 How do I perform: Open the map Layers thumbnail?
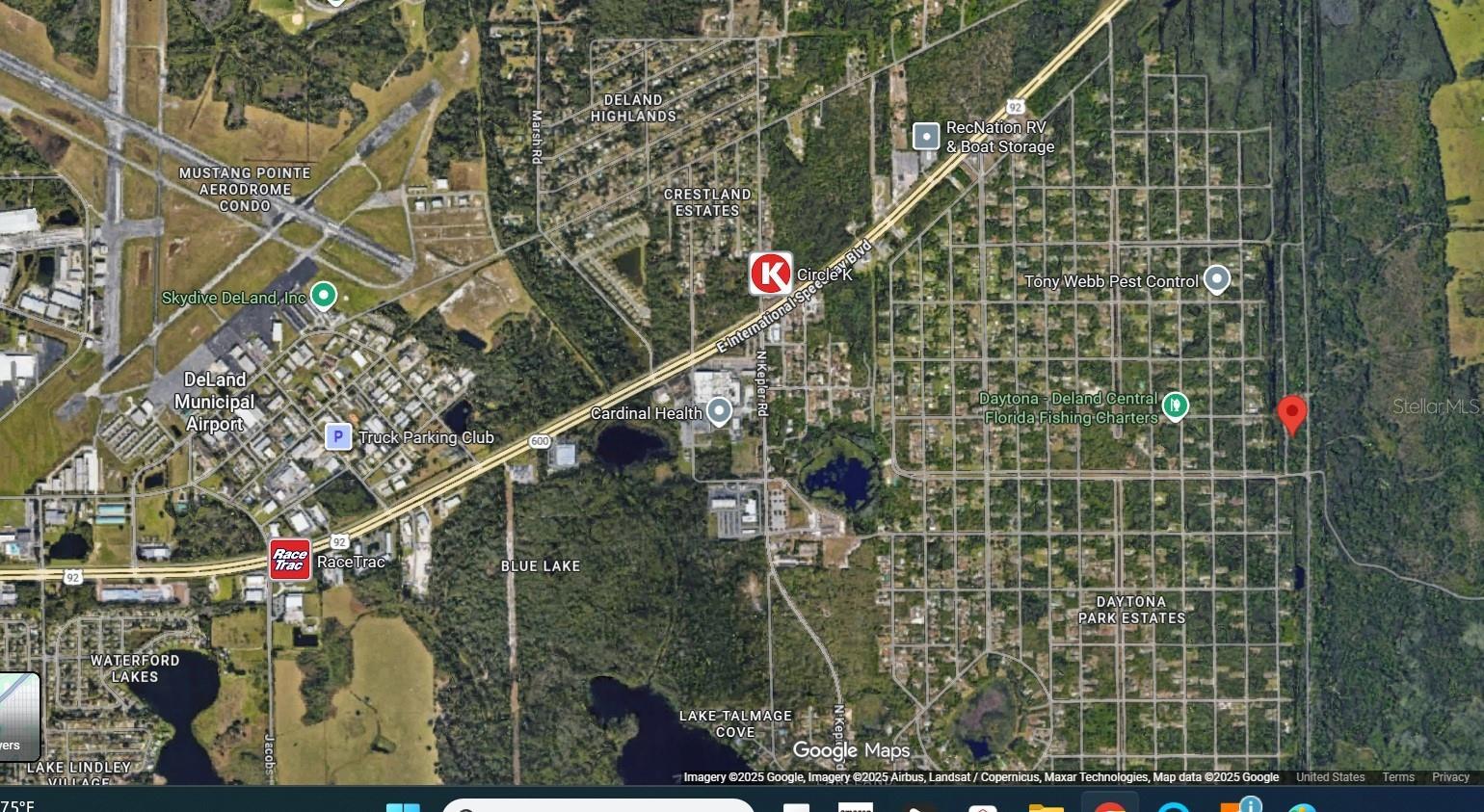pos(19,717)
